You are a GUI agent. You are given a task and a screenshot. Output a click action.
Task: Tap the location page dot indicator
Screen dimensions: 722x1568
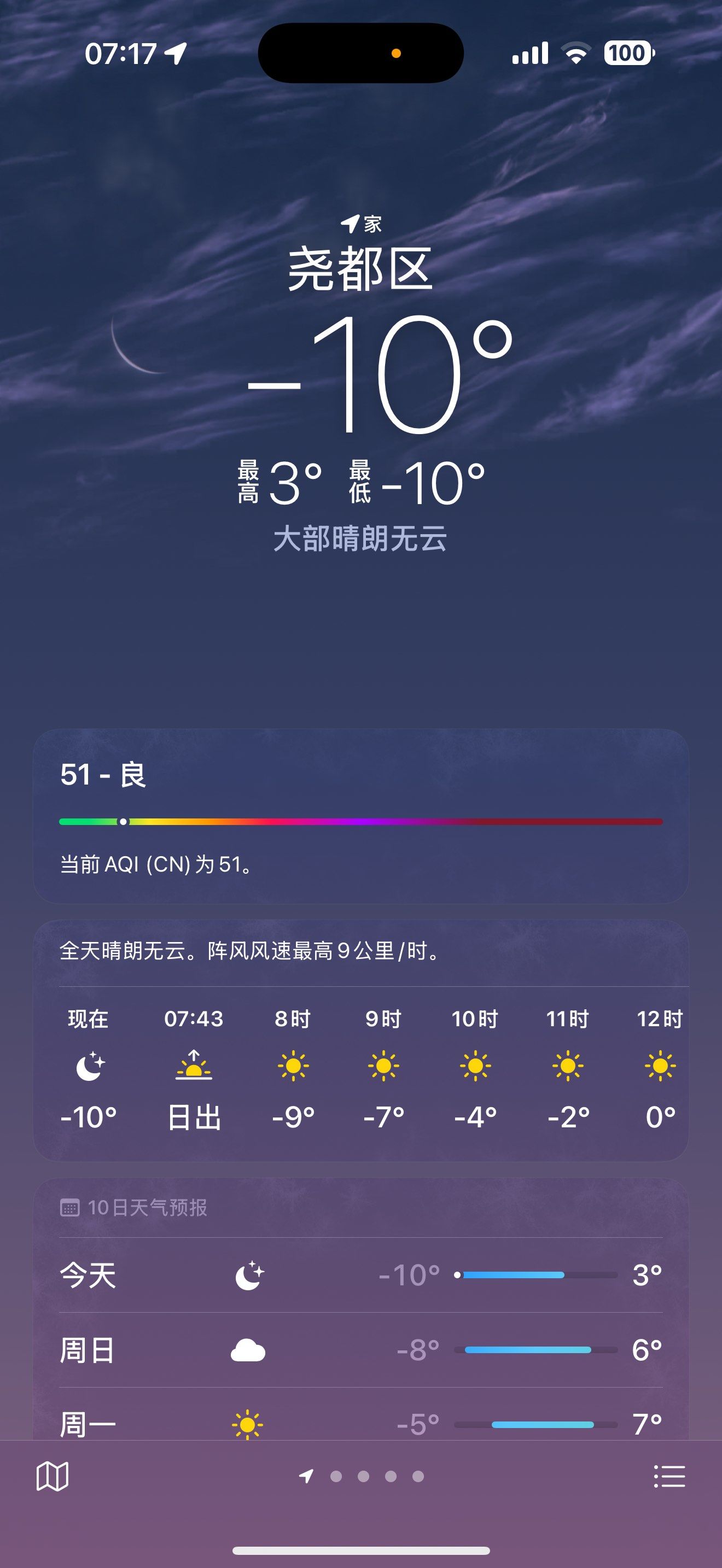pyautogui.click(x=307, y=1476)
